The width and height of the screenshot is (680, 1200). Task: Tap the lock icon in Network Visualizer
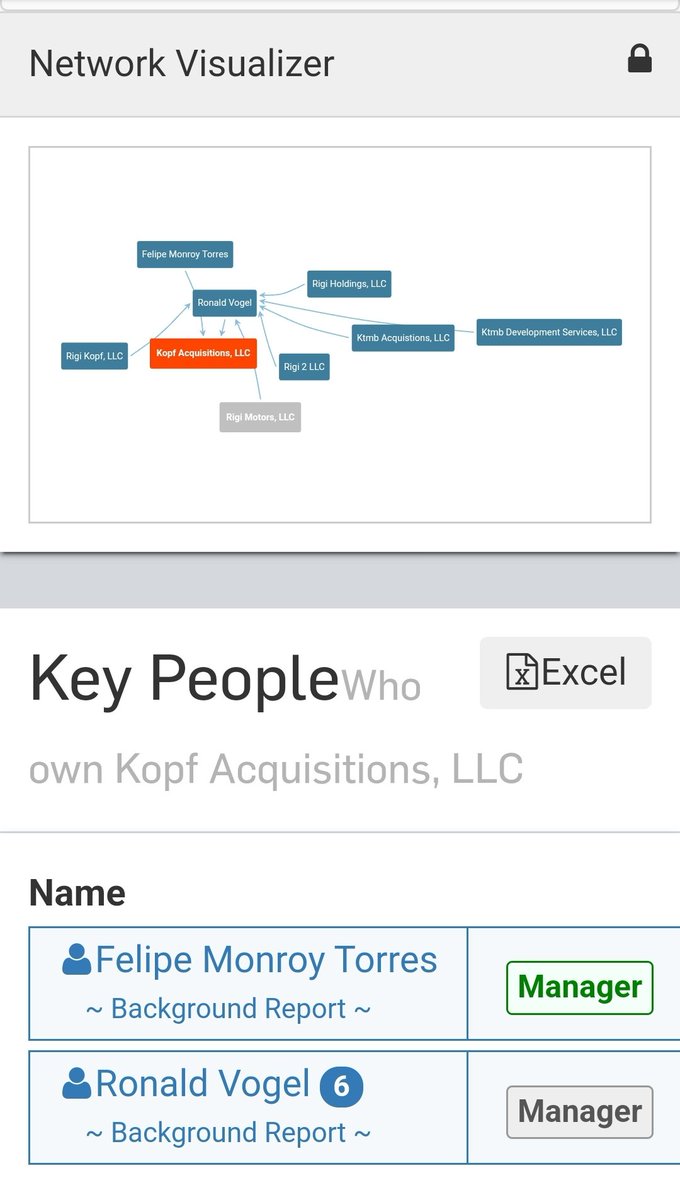click(x=639, y=61)
